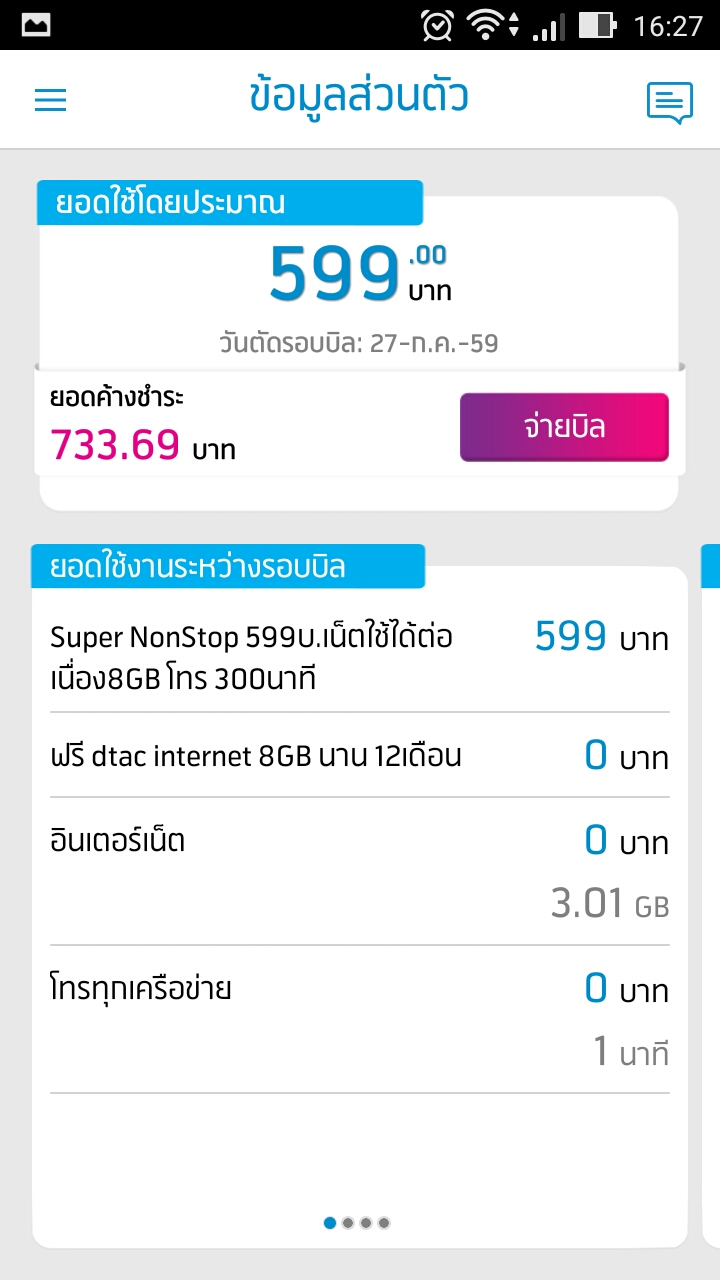Tap the จ่ายบิล pay bill button
This screenshot has height=1280, width=720.
564,428
